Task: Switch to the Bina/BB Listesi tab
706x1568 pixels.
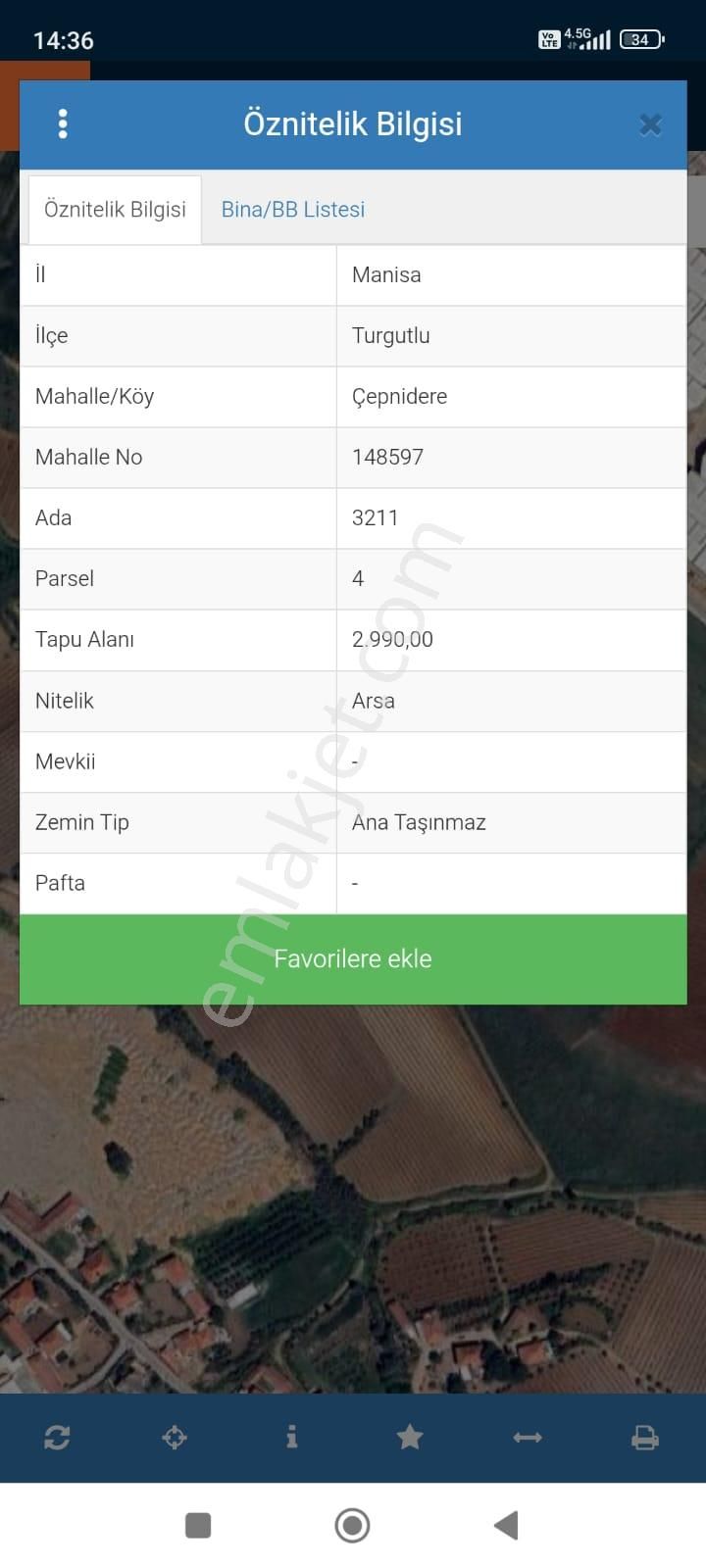Action: (x=293, y=210)
